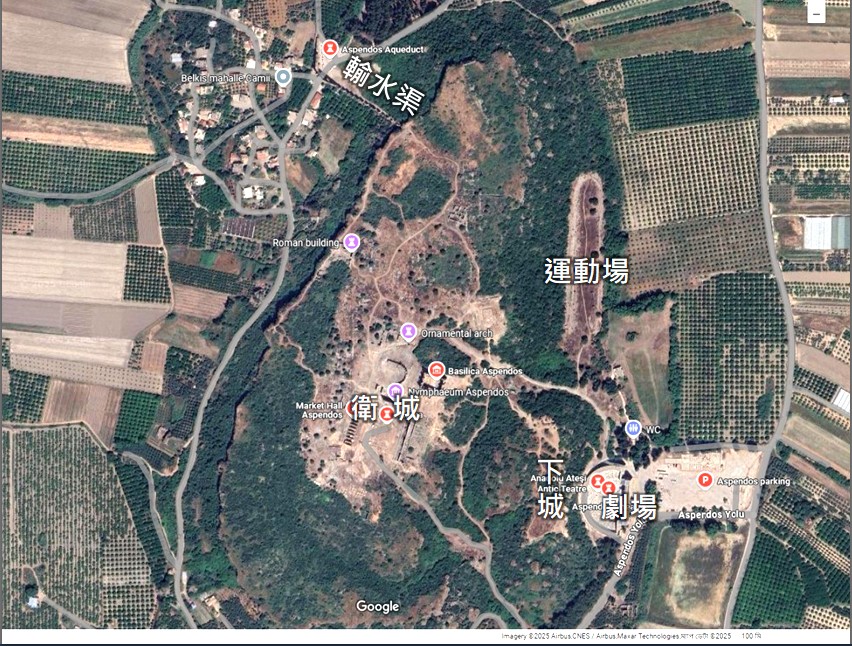Open the Basilica Aspendos marker
The height and width of the screenshot is (646, 852).
pos(436,371)
